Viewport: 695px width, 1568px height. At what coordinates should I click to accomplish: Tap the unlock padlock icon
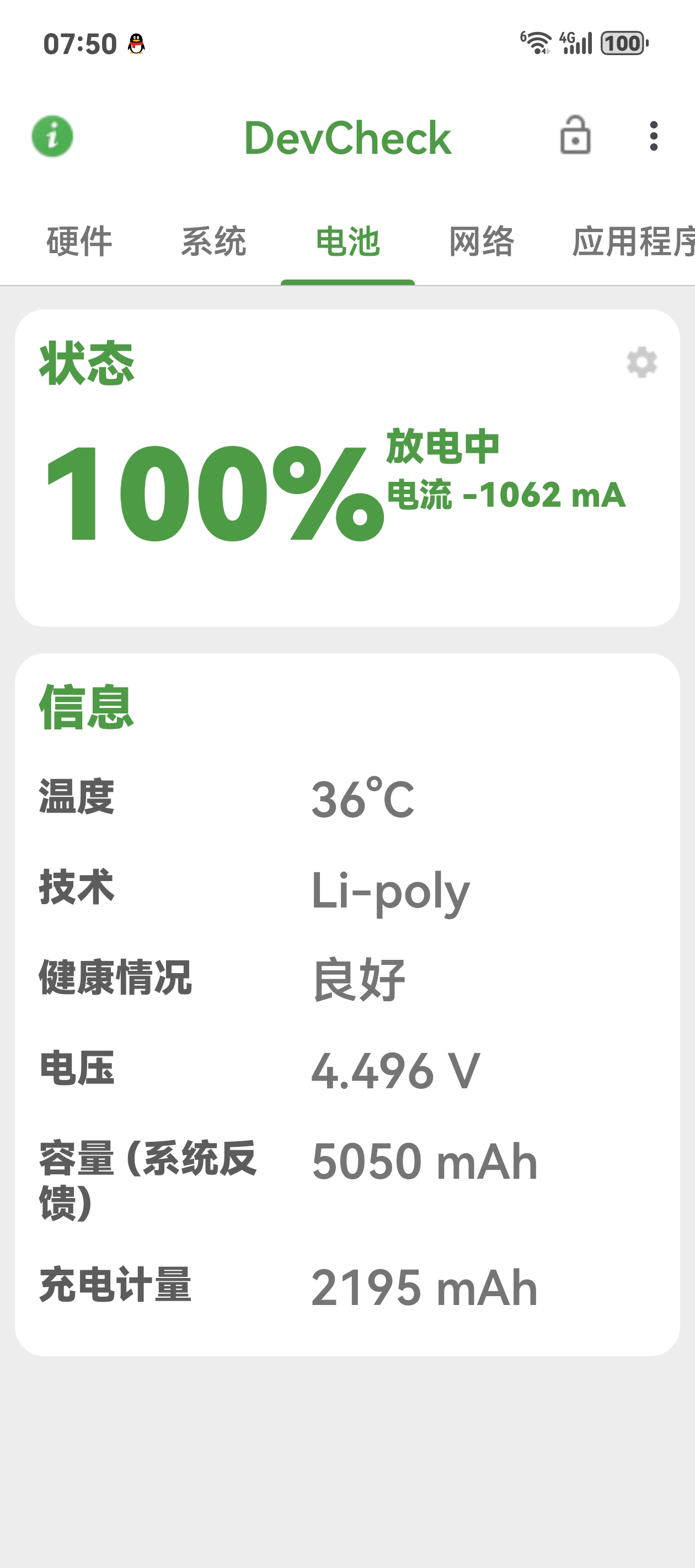click(x=575, y=135)
